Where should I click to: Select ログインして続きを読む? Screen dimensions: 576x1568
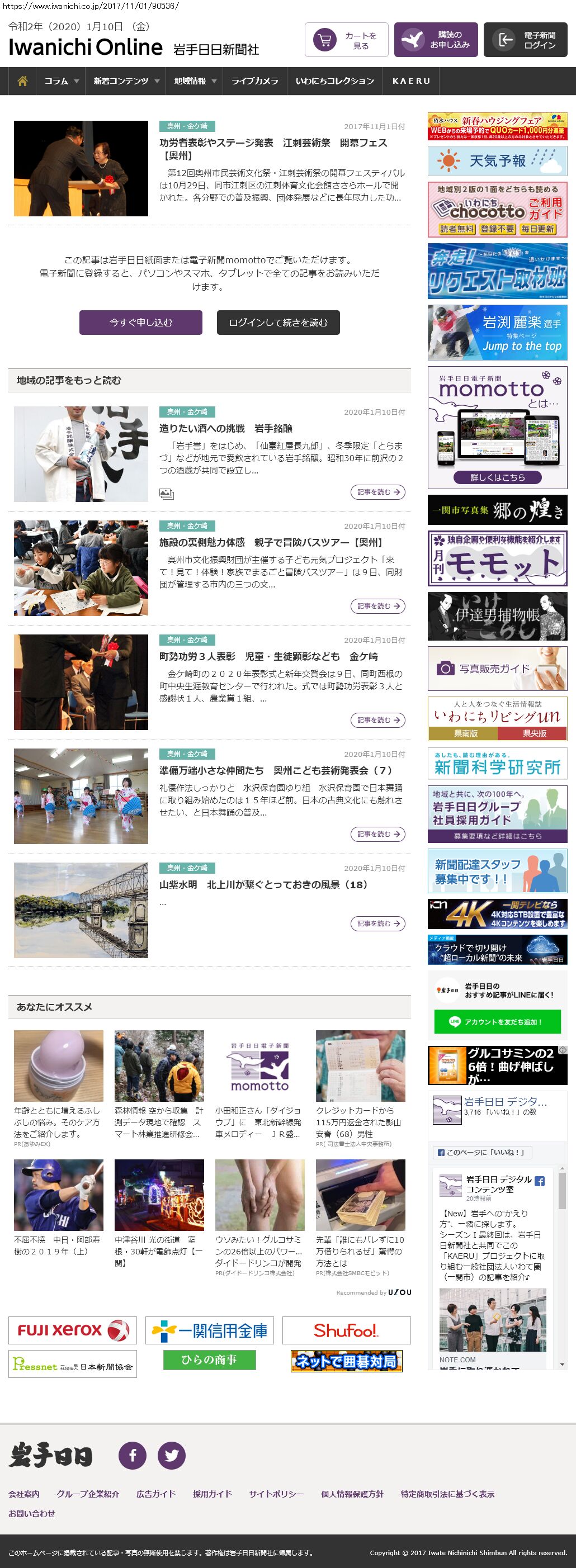tap(278, 323)
